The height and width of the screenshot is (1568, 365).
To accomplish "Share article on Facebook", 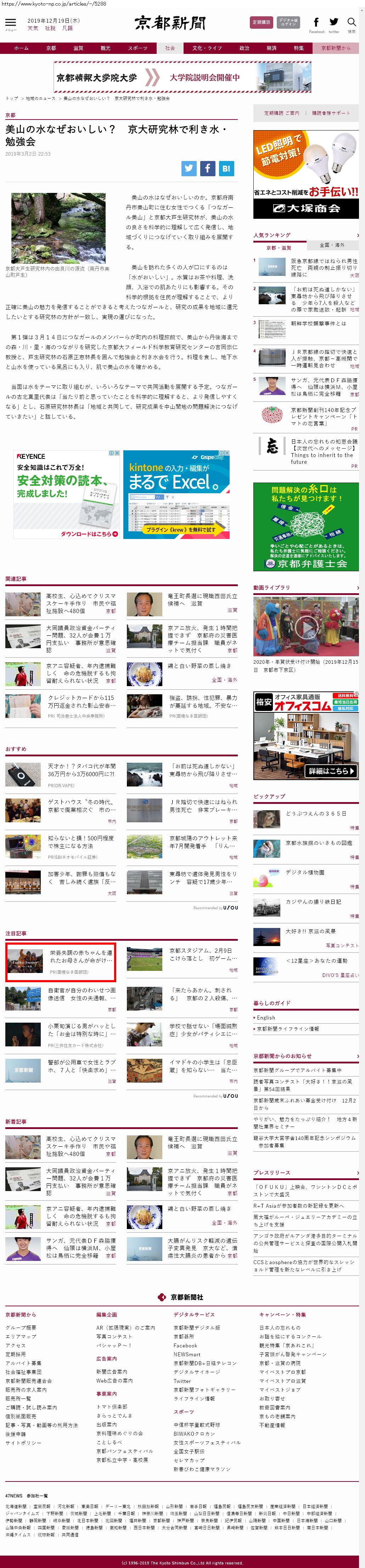I will pyautogui.click(x=207, y=169).
